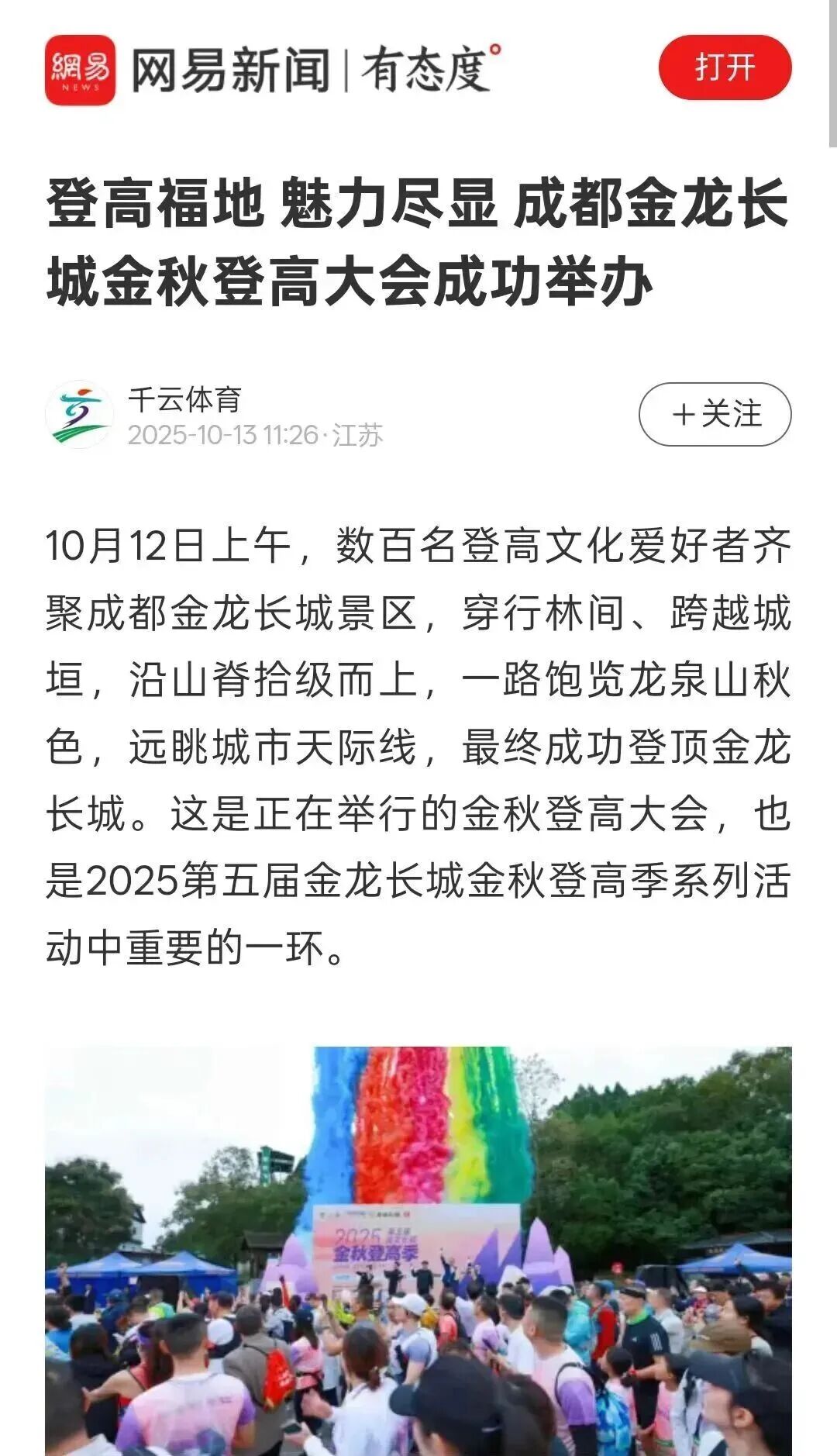
Task: Open the 千云体育 author avatar
Action: point(79,414)
